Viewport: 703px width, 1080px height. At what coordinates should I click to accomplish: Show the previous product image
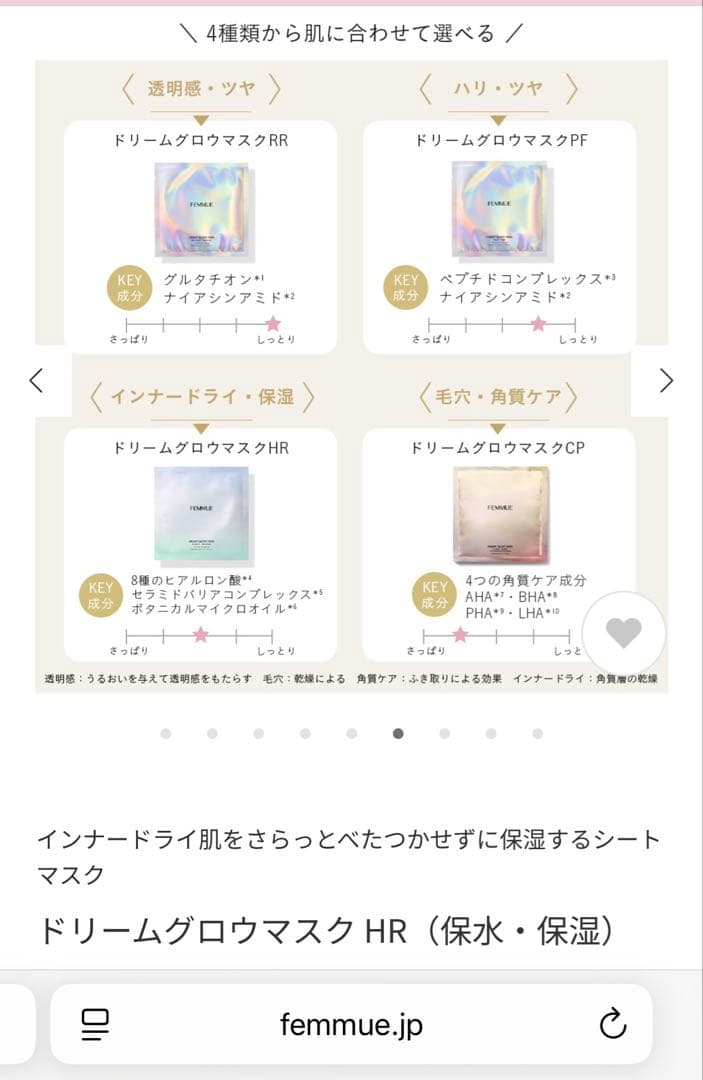coord(37,381)
